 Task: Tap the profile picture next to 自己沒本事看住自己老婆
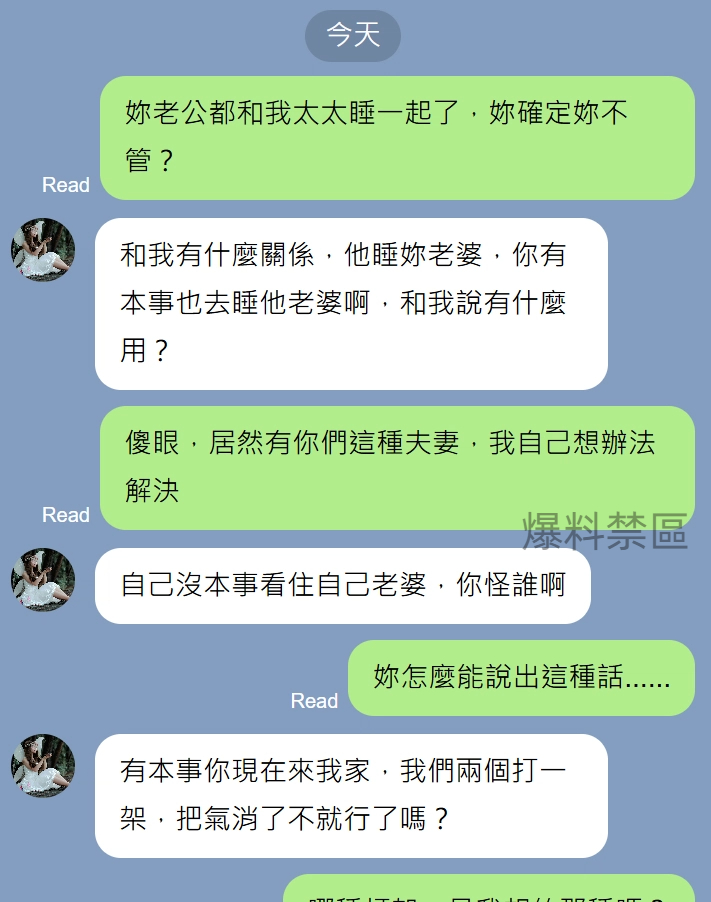pos(43,580)
